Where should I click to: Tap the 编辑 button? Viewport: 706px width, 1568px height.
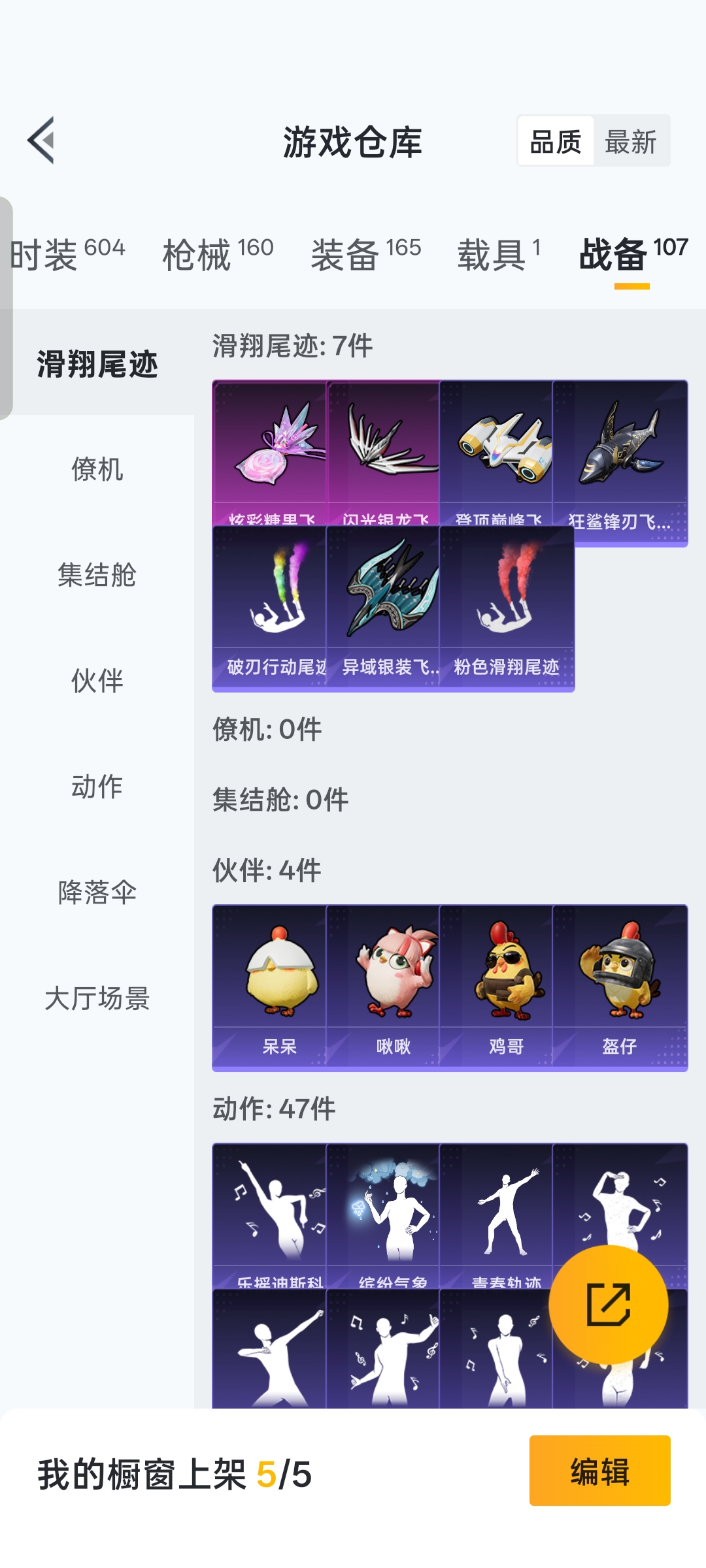[x=599, y=1471]
